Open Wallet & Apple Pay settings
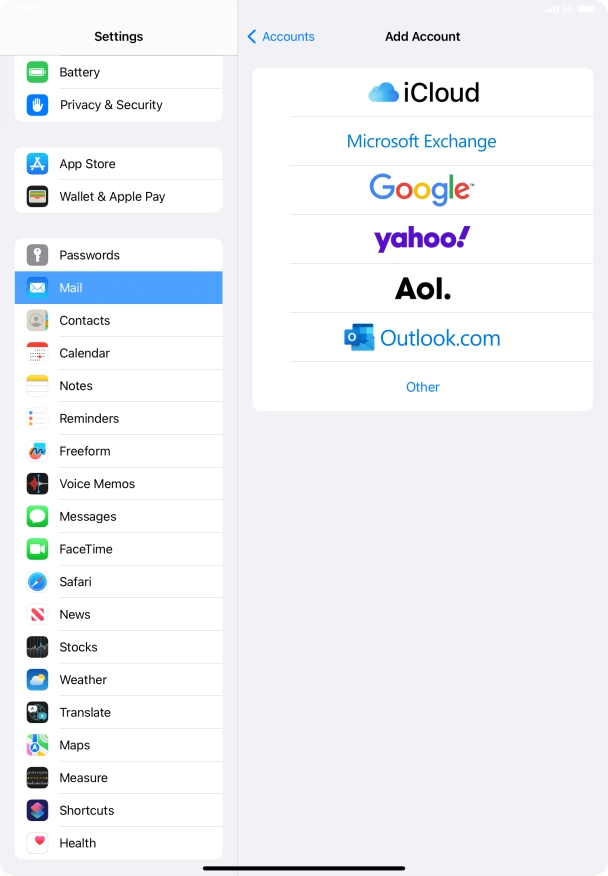This screenshot has height=876, width=608. click(118, 197)
